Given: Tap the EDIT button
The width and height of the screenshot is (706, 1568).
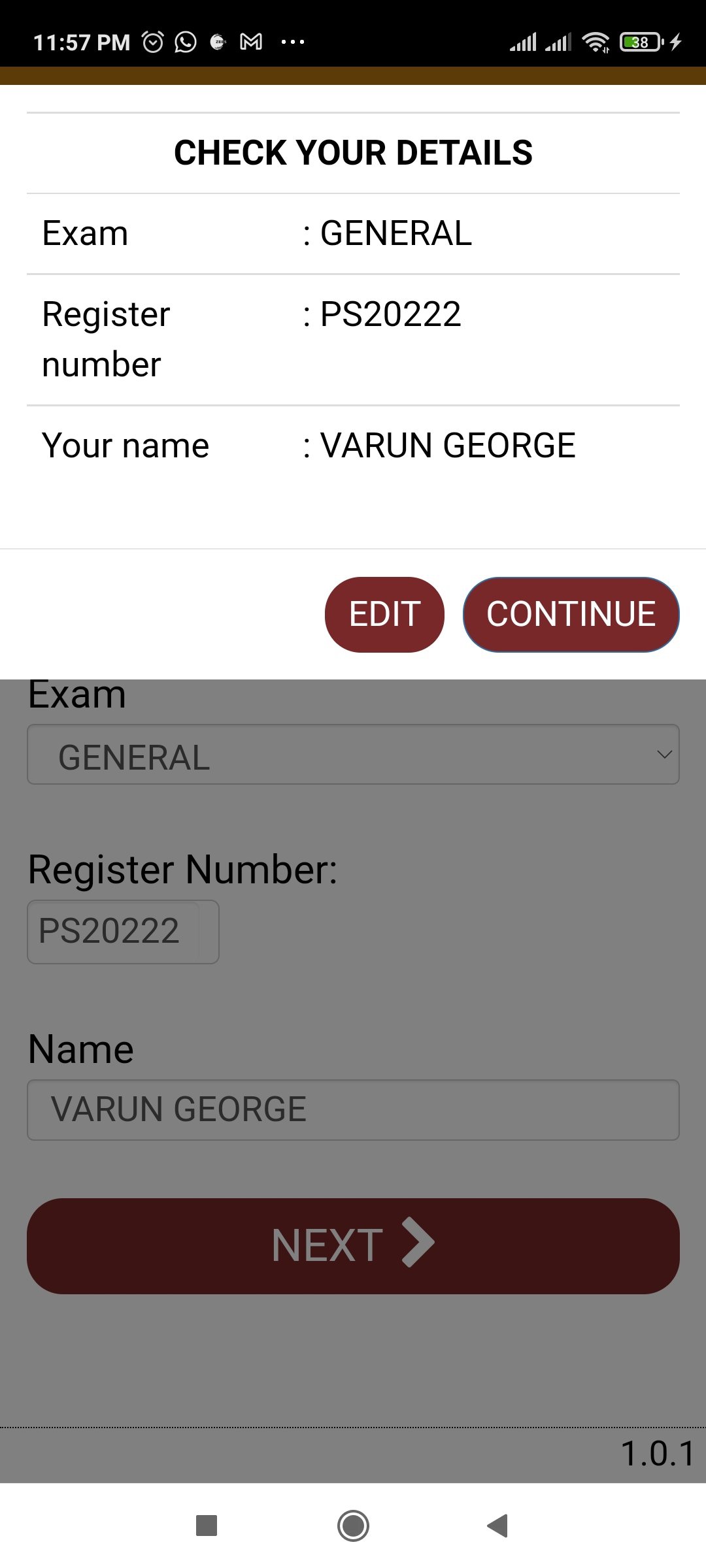Looking at the screenshot, I should coord(384,614).
